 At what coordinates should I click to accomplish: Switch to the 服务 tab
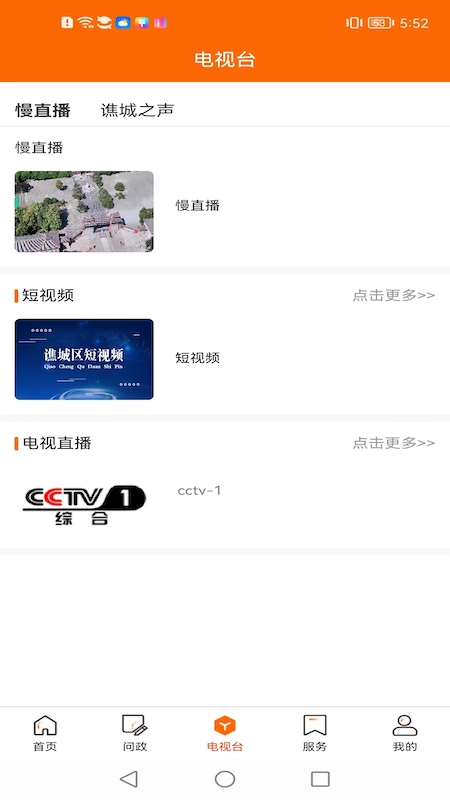pos(315,733)
